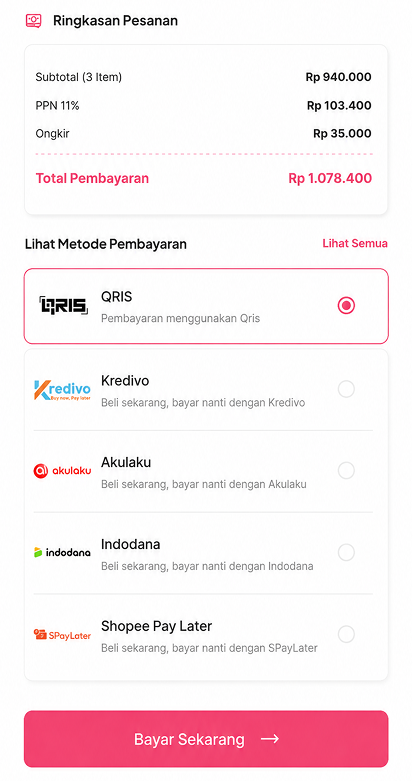The height and width of the screenshot is (781, 413).
Task: Open the Lihat Semua payment methods link
Action: (355, 244)
